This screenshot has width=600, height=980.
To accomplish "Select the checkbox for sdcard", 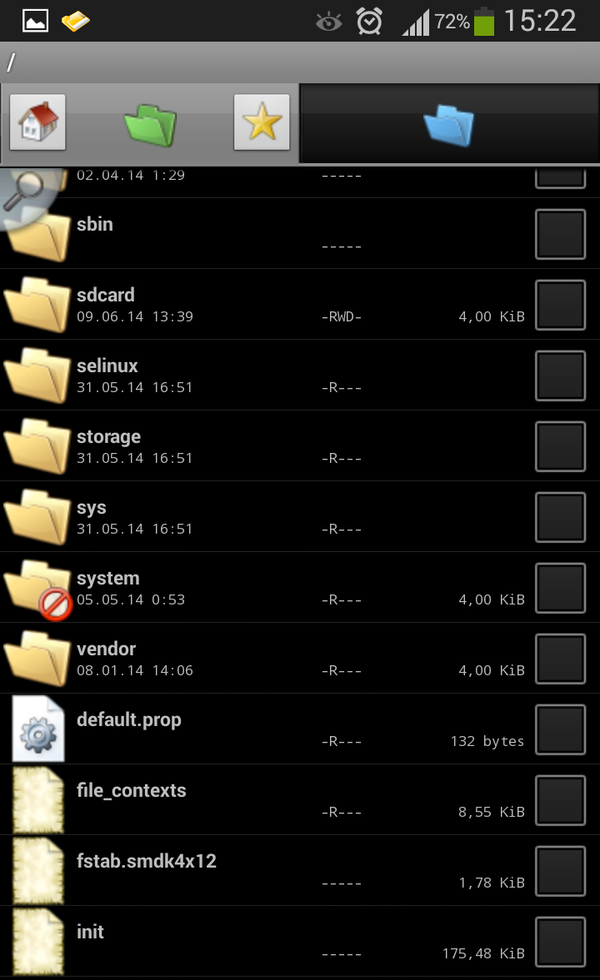I will pyautogui.click(x=560, y=305).
